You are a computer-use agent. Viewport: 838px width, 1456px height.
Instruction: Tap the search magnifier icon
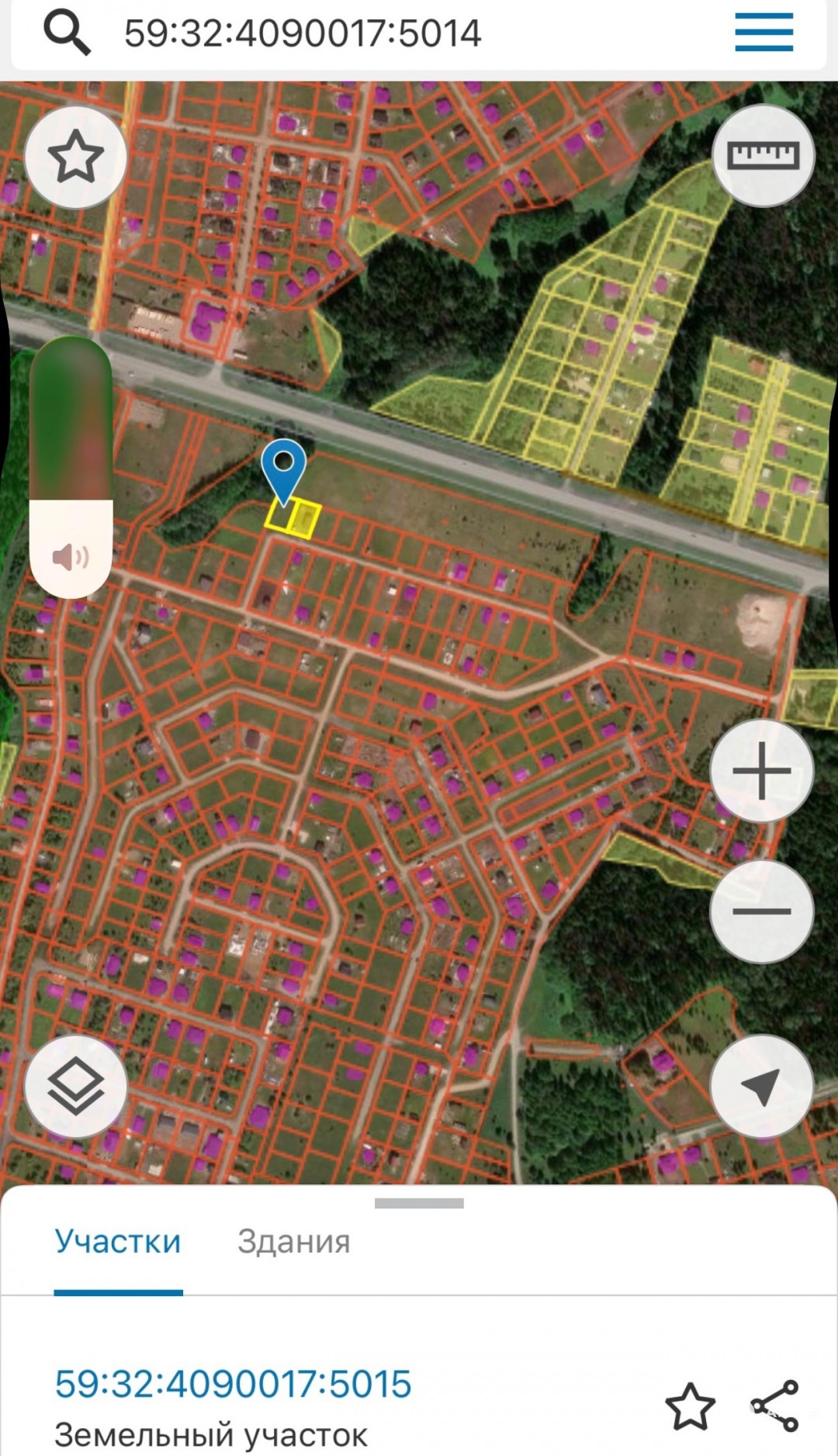point(67,34)
